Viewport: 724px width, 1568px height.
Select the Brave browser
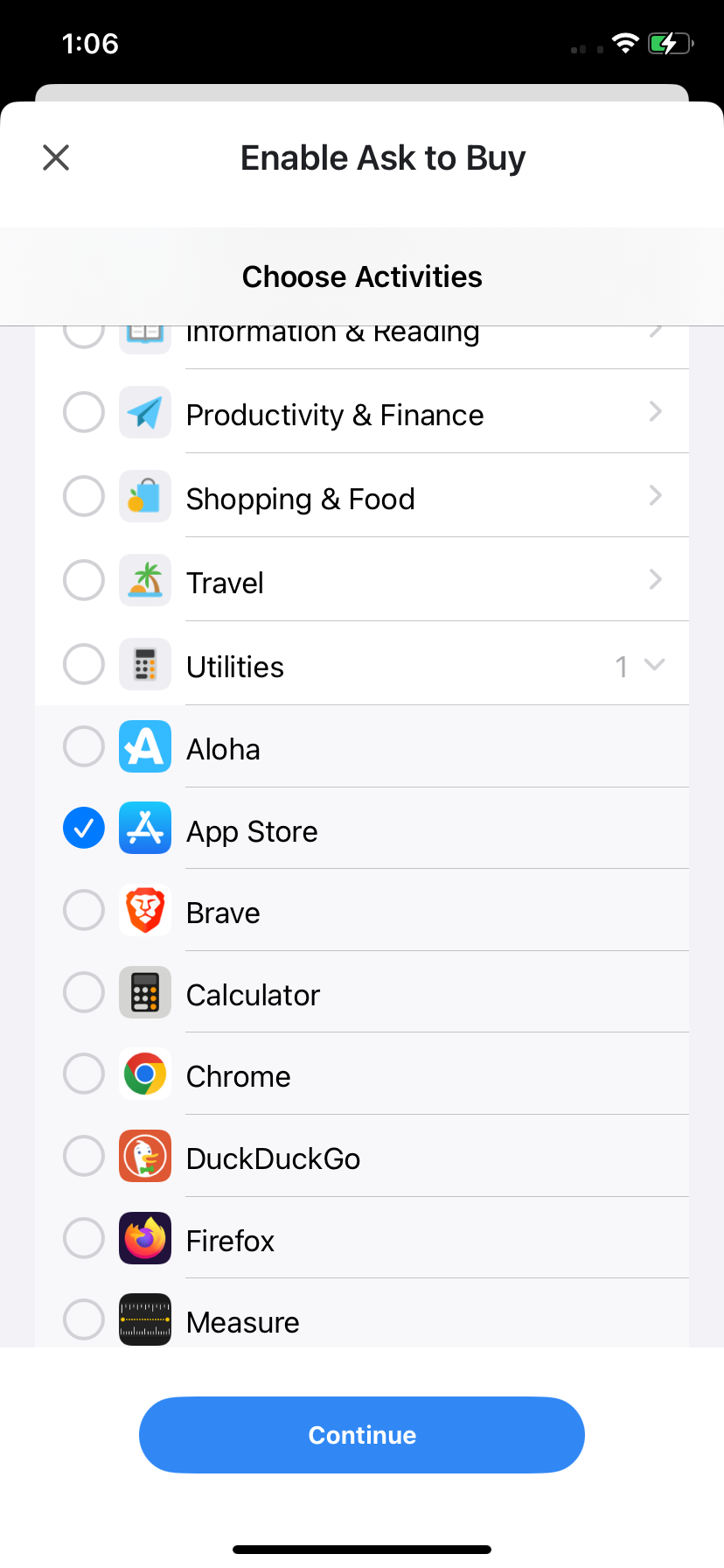84,910
